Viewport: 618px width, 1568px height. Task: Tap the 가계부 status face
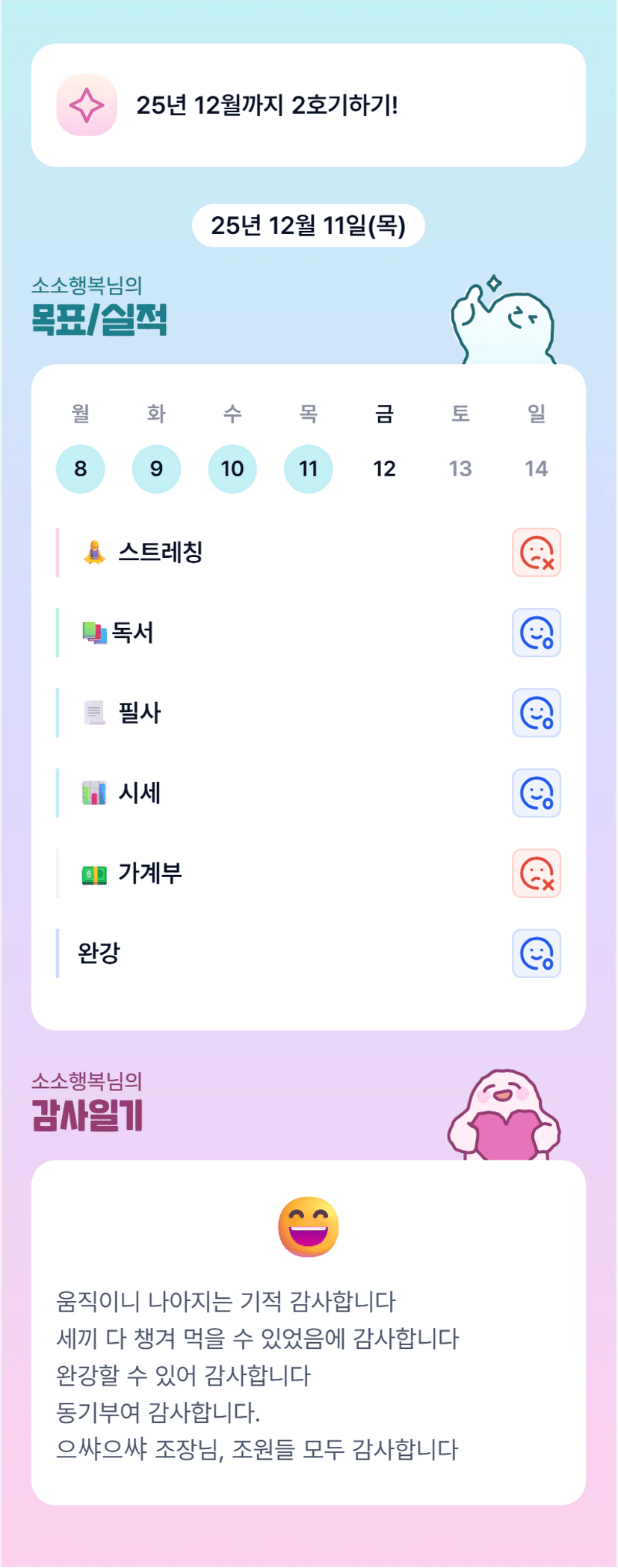[536, 873]
